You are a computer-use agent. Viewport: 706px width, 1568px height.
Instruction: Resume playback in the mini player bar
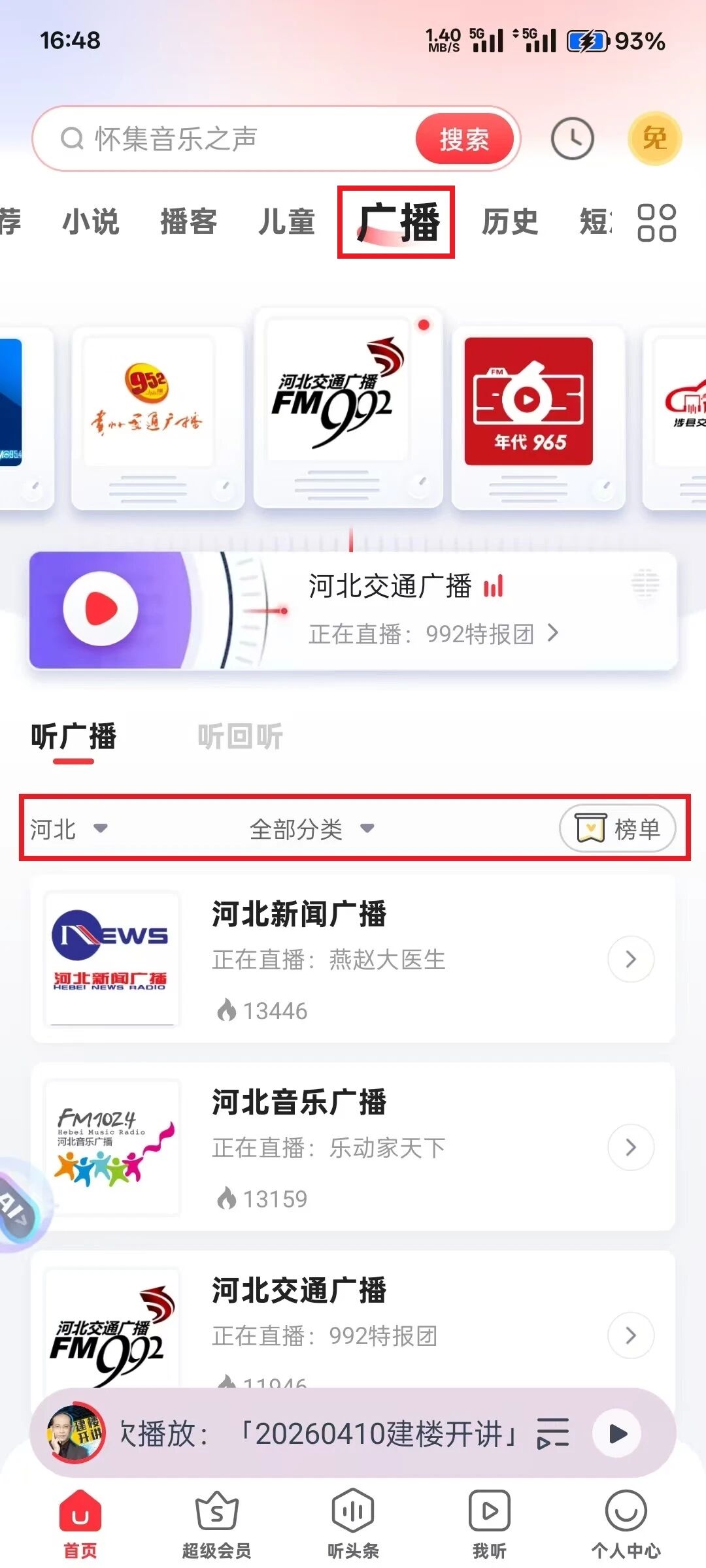(x=616, y=1434)
